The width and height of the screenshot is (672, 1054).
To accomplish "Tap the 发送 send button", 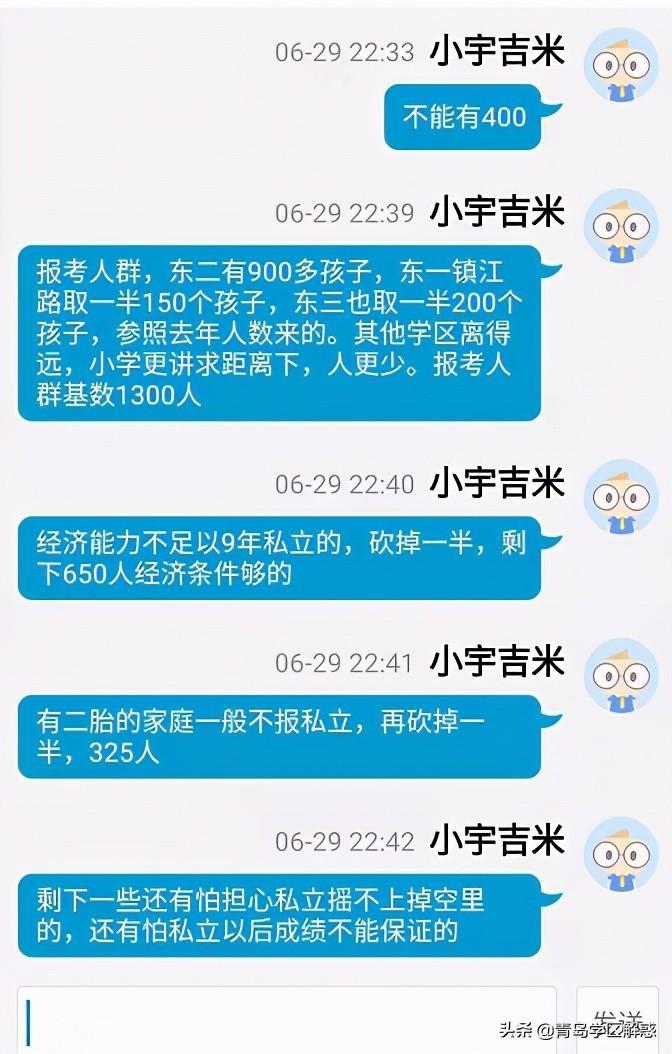I will 618,1018.
